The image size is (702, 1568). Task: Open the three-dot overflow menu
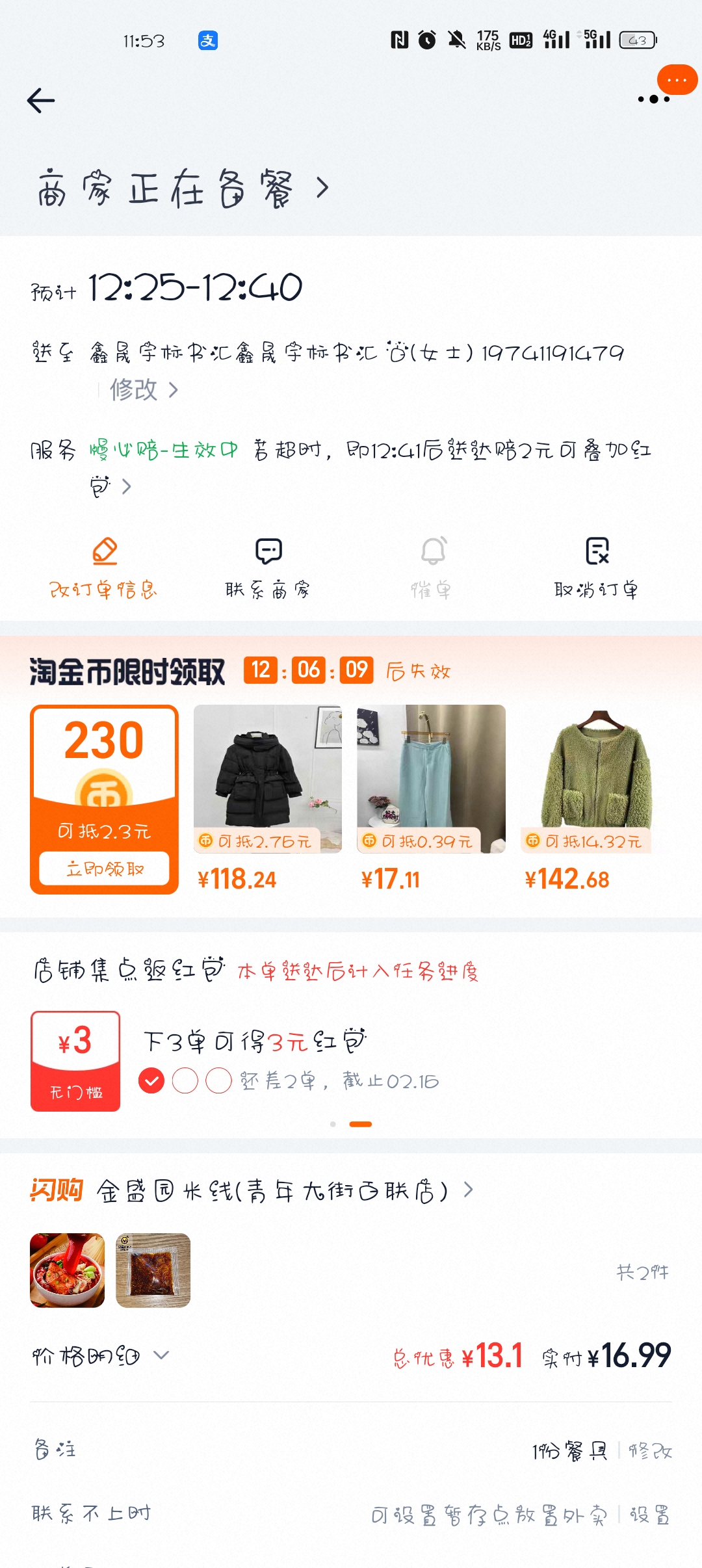click(x=653, y=99)
